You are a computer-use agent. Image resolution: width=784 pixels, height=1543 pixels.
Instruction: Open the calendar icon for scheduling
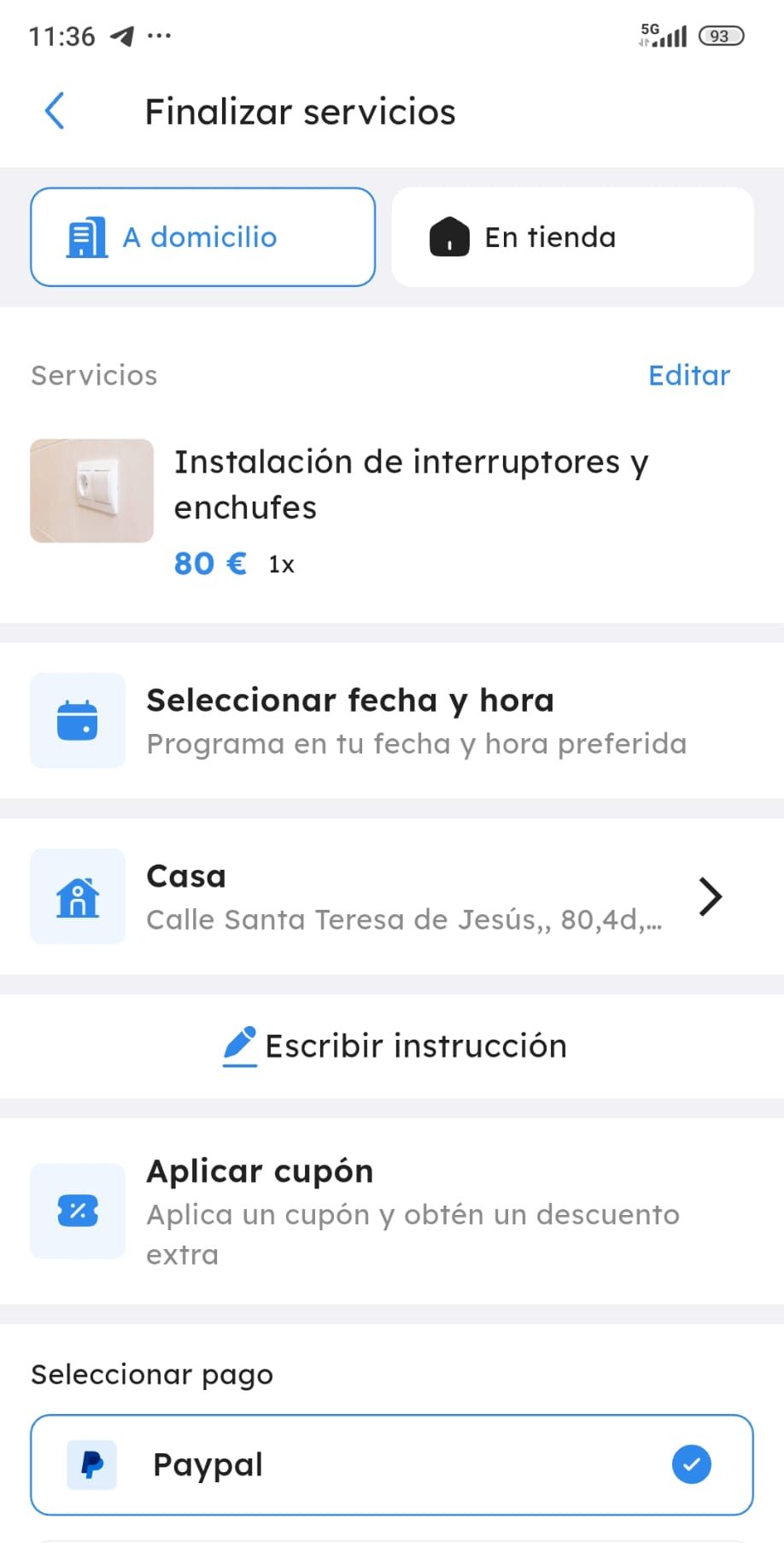(77, 720)
